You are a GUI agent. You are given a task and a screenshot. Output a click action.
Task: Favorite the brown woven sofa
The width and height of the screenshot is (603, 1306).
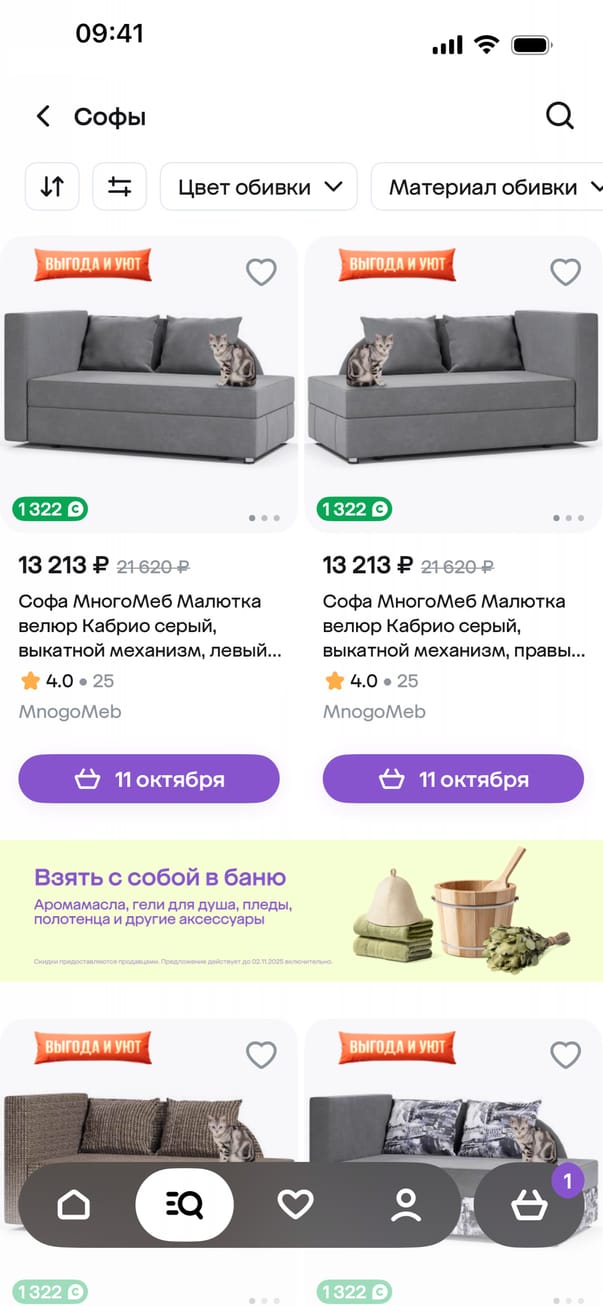pos(261,1054)
